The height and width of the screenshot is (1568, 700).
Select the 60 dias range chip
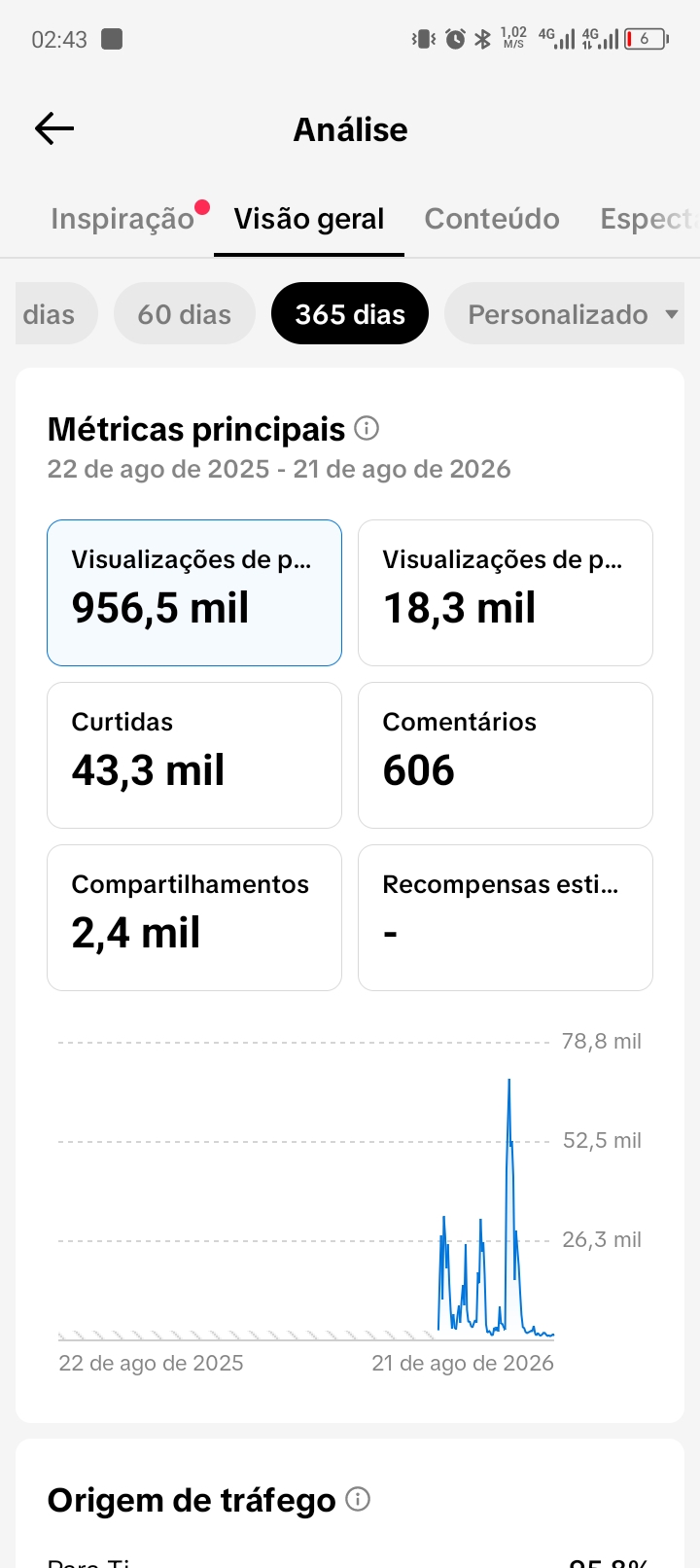pyautogui.click(x=185, y=314)
